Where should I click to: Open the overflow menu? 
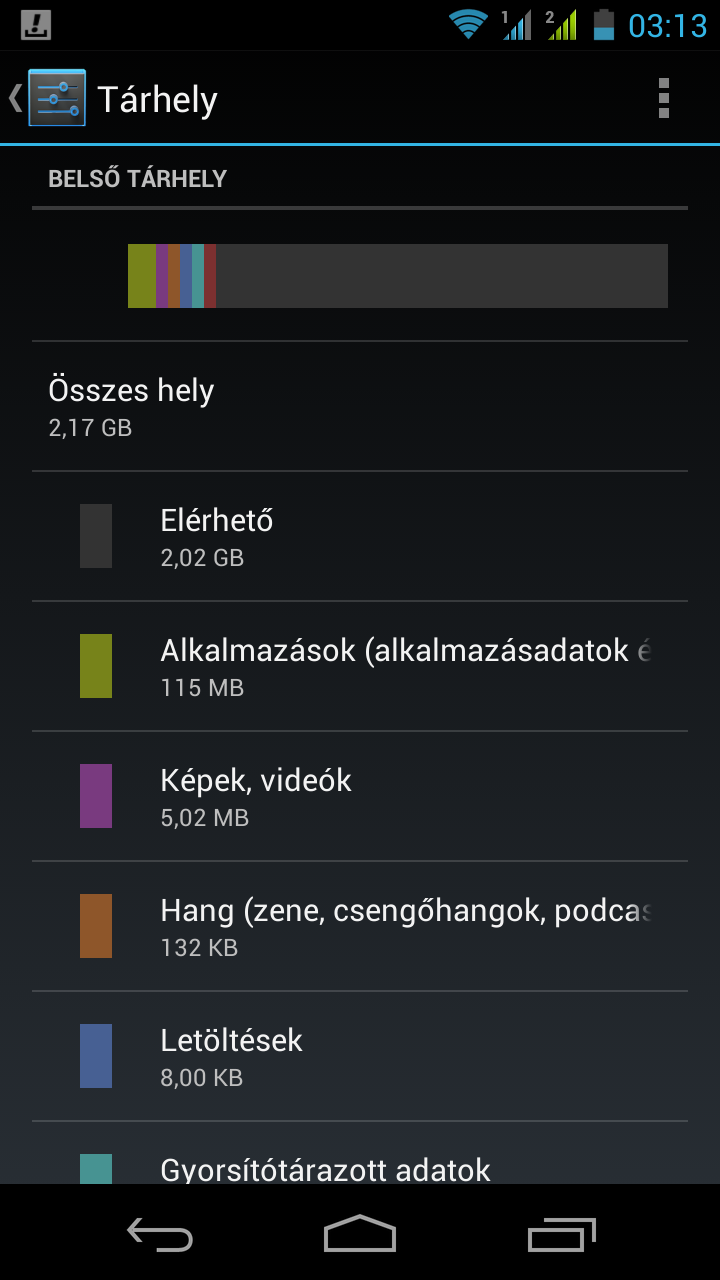(663, 98)
